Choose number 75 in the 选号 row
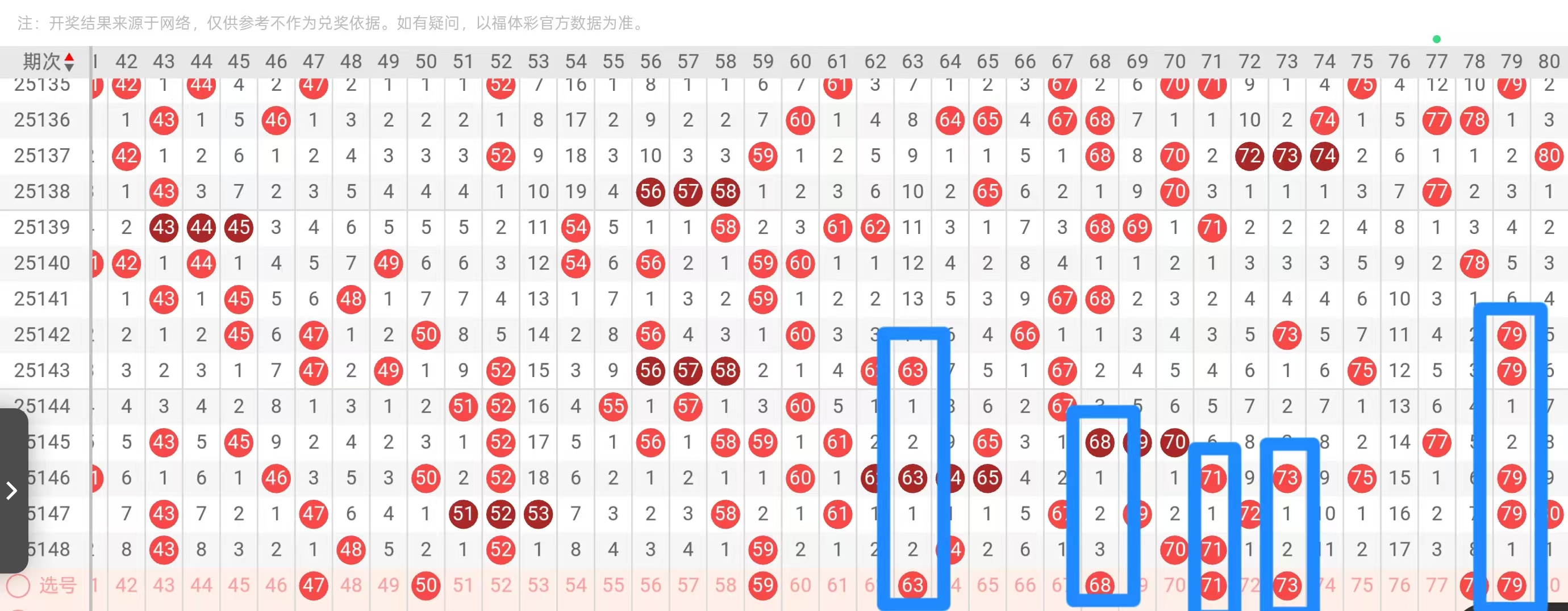 1362,585
